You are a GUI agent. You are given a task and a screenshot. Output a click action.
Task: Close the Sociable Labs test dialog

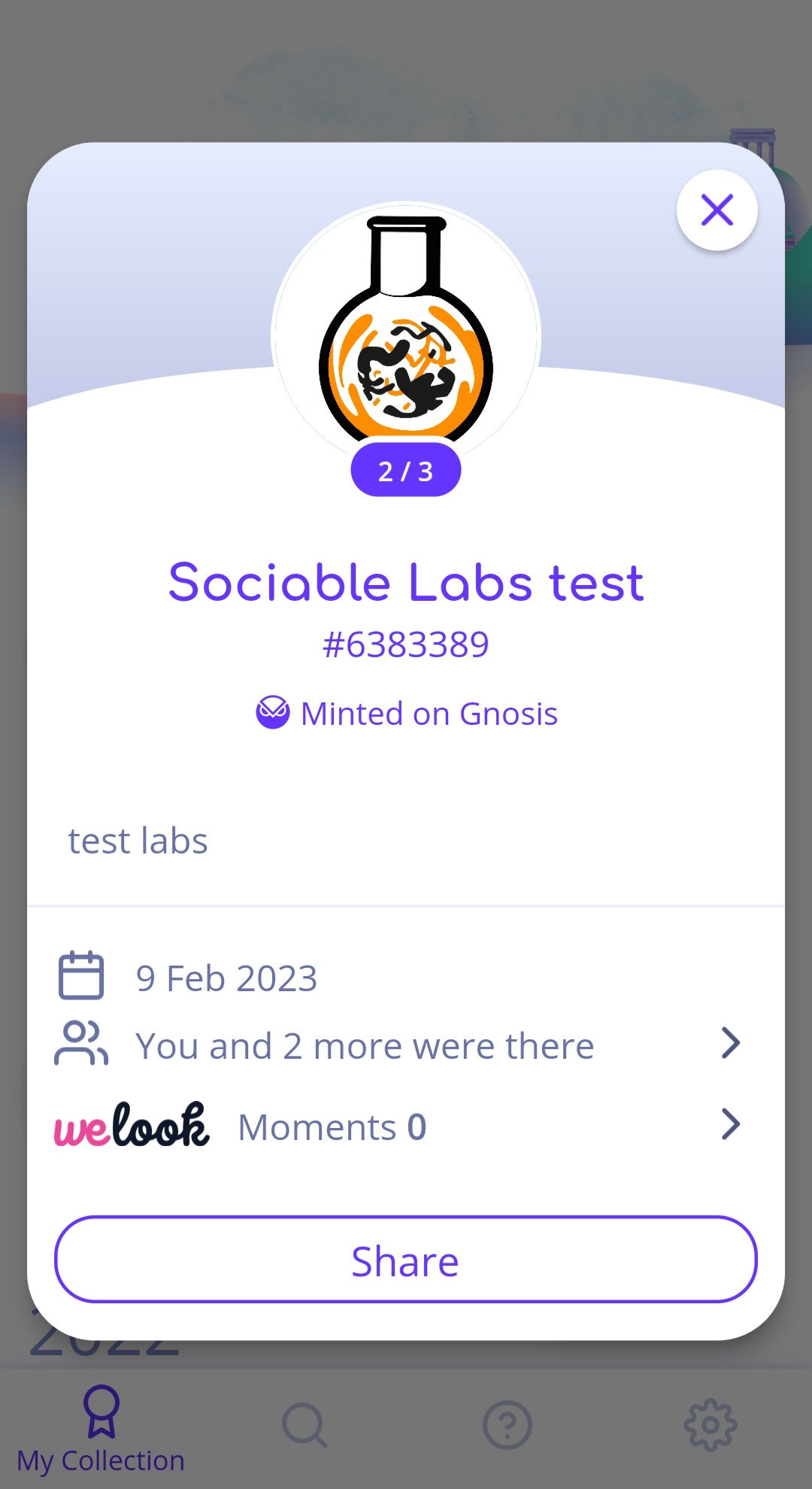pyautogui.click(x=717, y=210)
